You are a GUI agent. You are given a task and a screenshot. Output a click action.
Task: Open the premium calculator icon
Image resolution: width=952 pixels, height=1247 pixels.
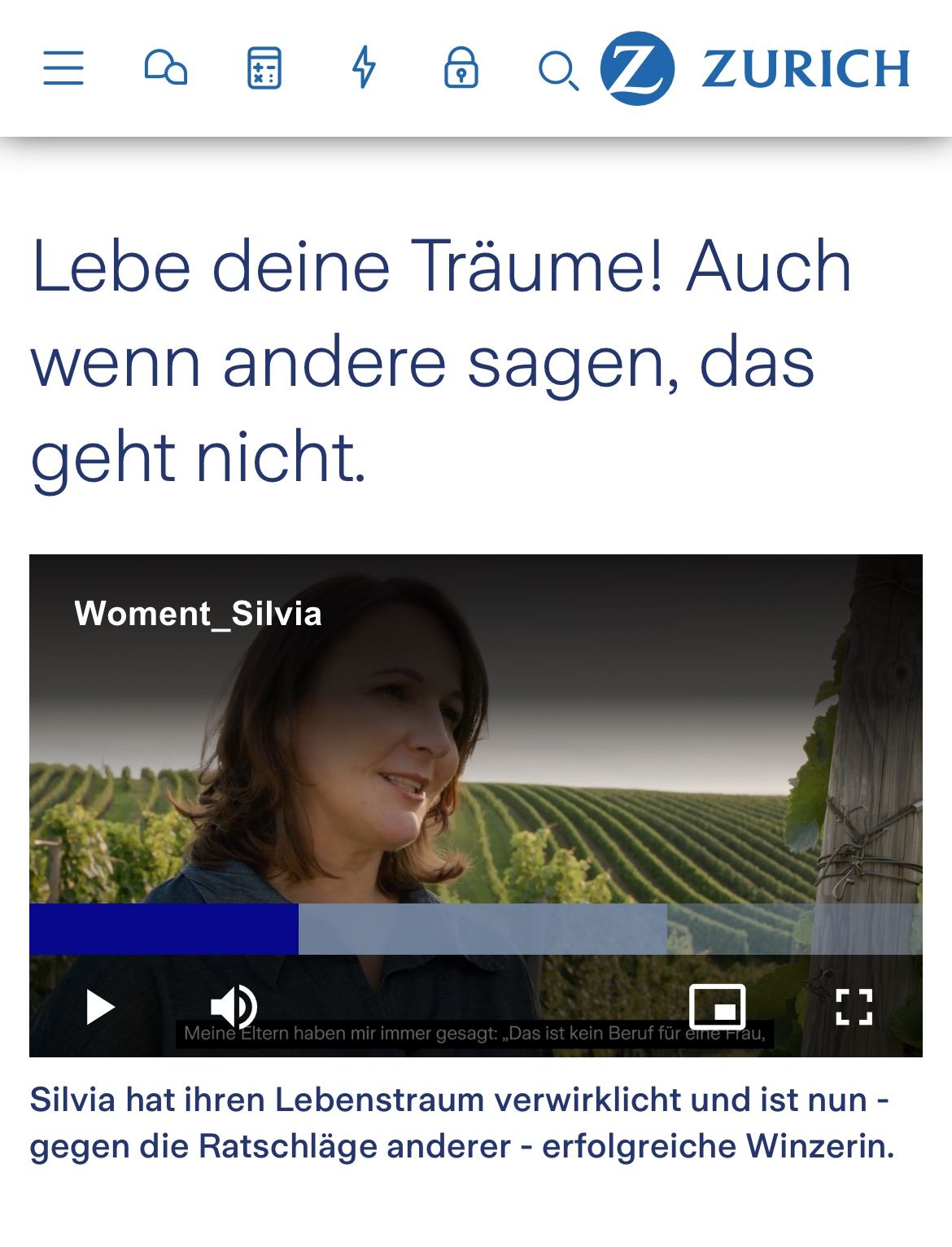point(264,68)
